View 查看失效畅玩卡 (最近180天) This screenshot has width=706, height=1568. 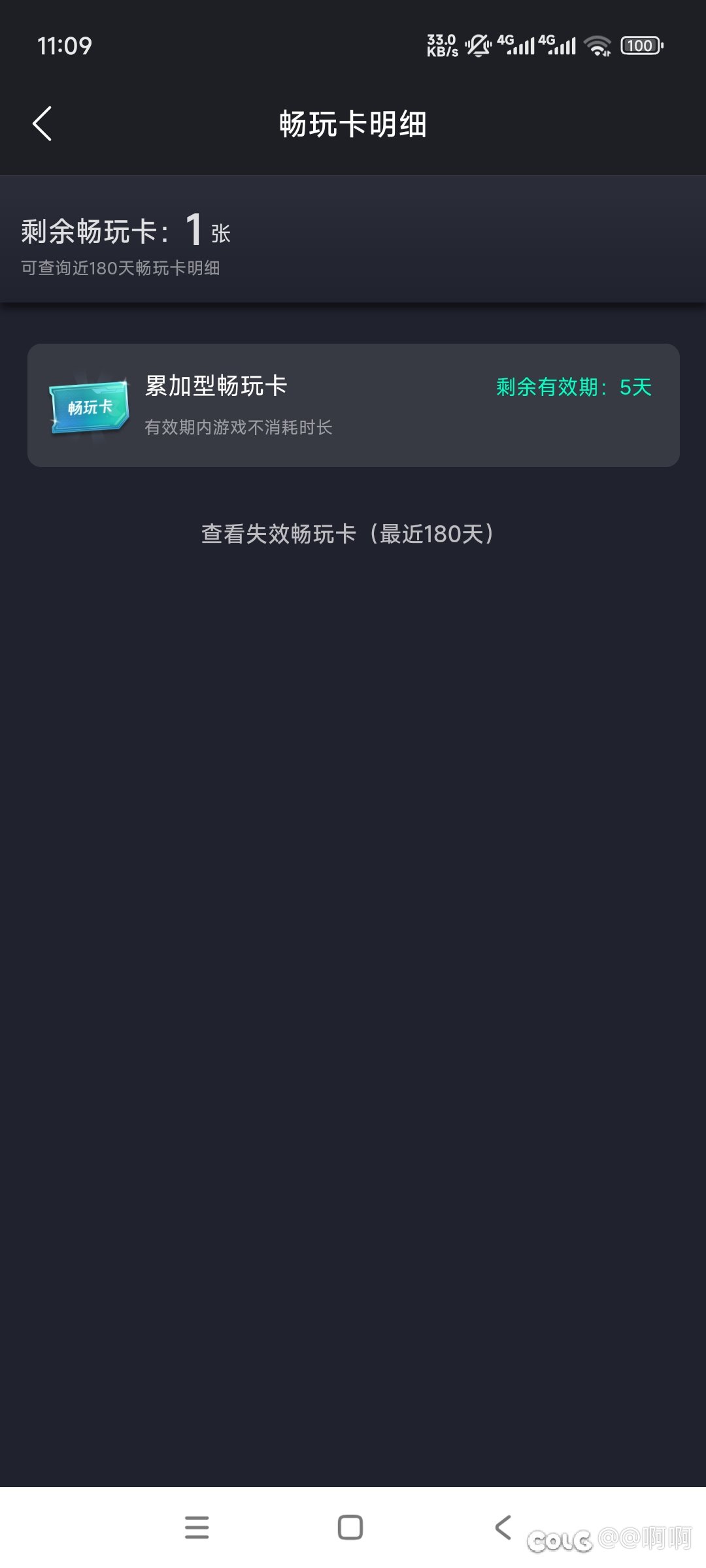coord(348,534)
